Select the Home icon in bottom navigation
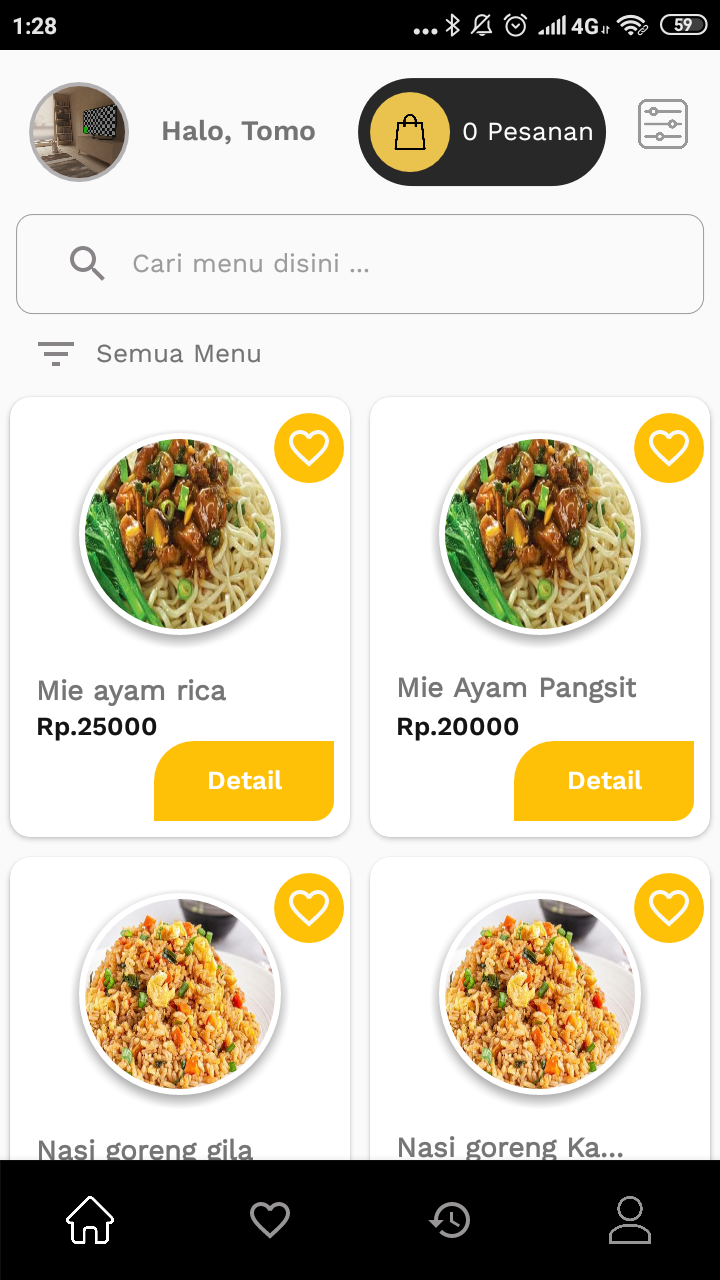720x1280 pixels. click(90, 1219)
